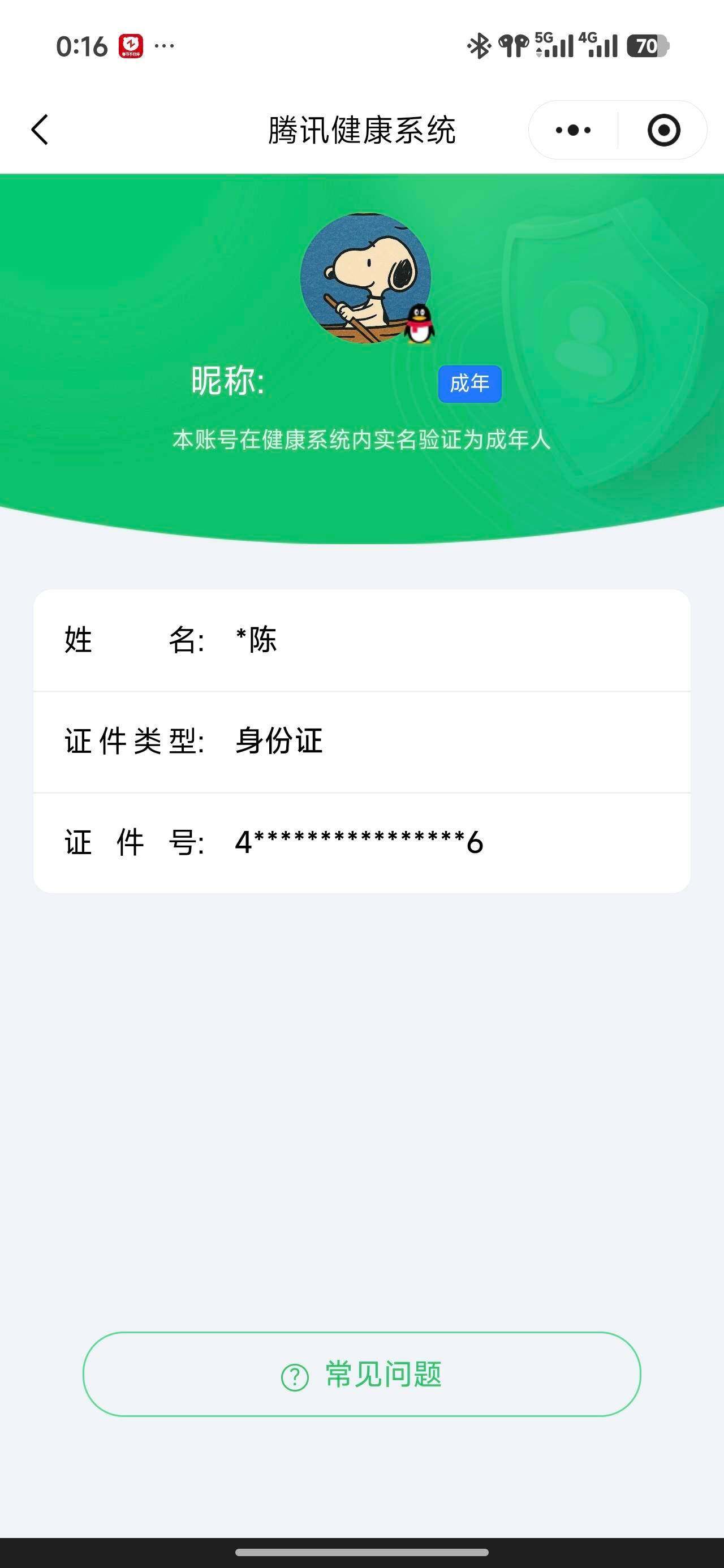Viewport: 724px width, 1568px height.
Task: Click the Bluetooth icon in the status bar
Action: (x=479, y=45)
